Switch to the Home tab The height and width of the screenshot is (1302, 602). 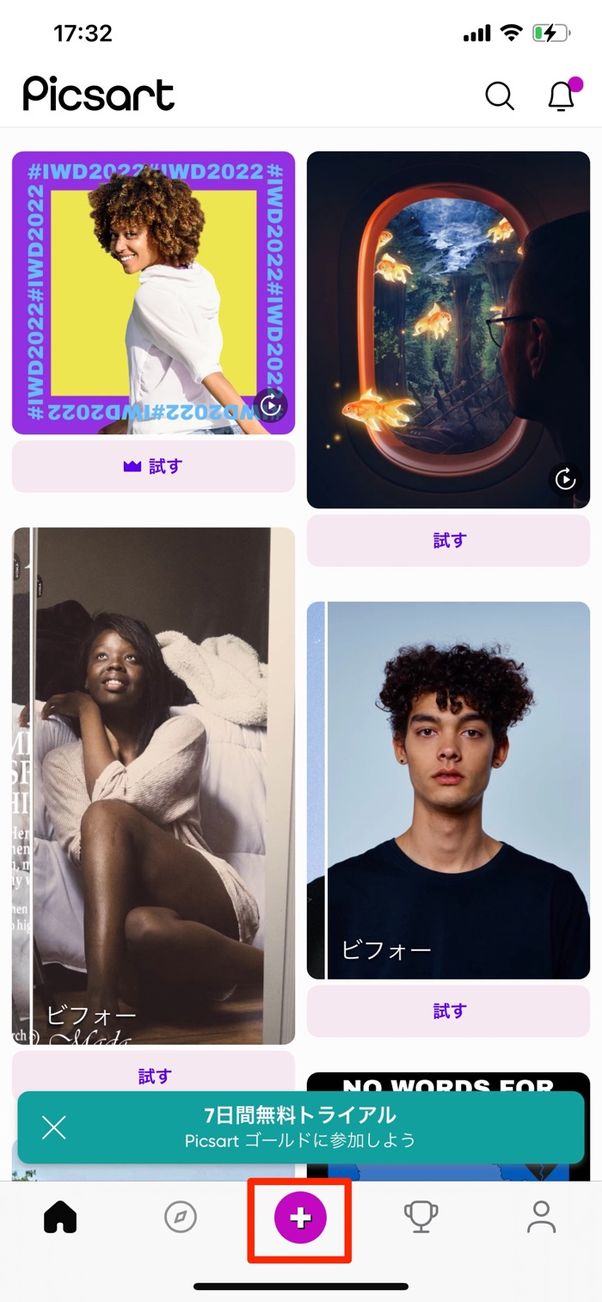[x=60, y=1217]
